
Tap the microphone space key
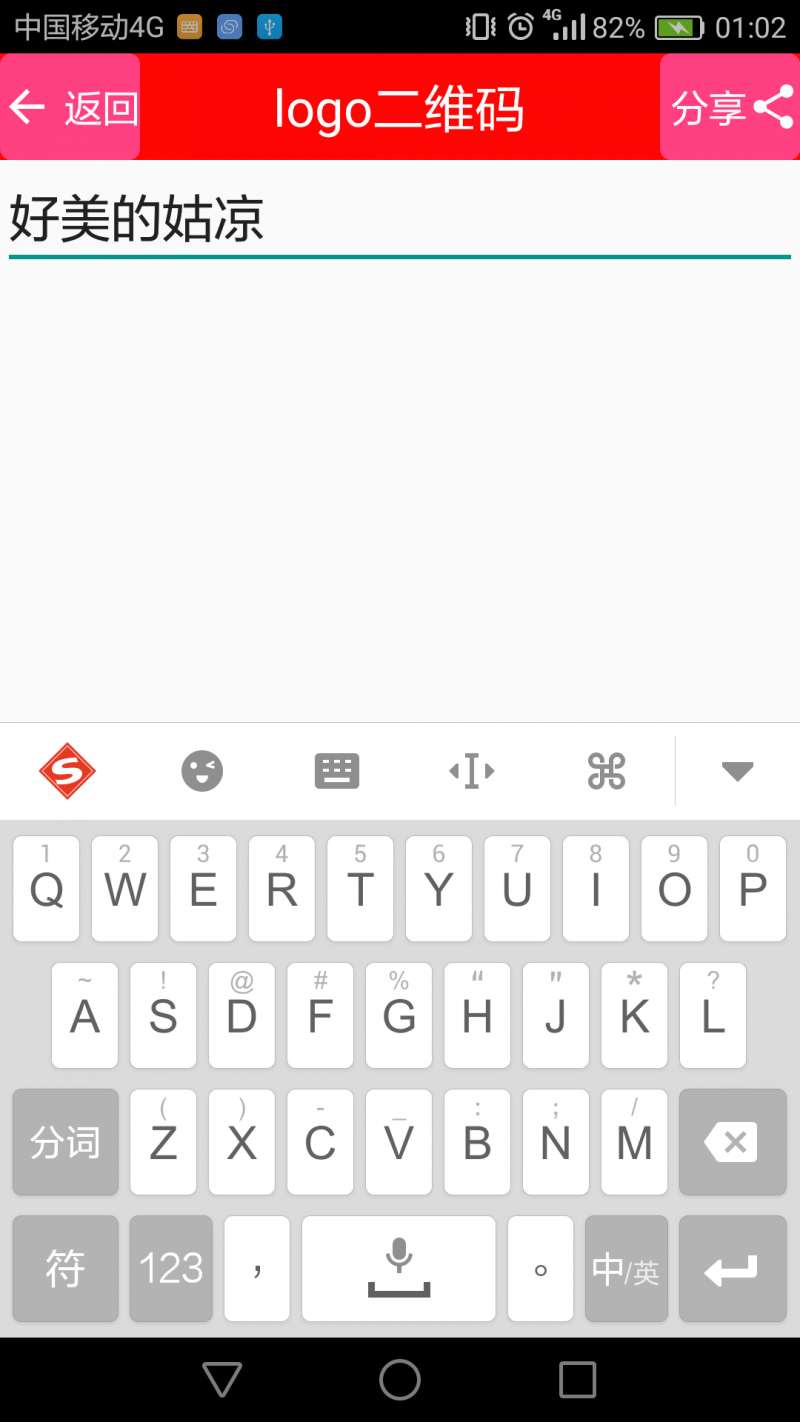click(x=399, y=1269)
